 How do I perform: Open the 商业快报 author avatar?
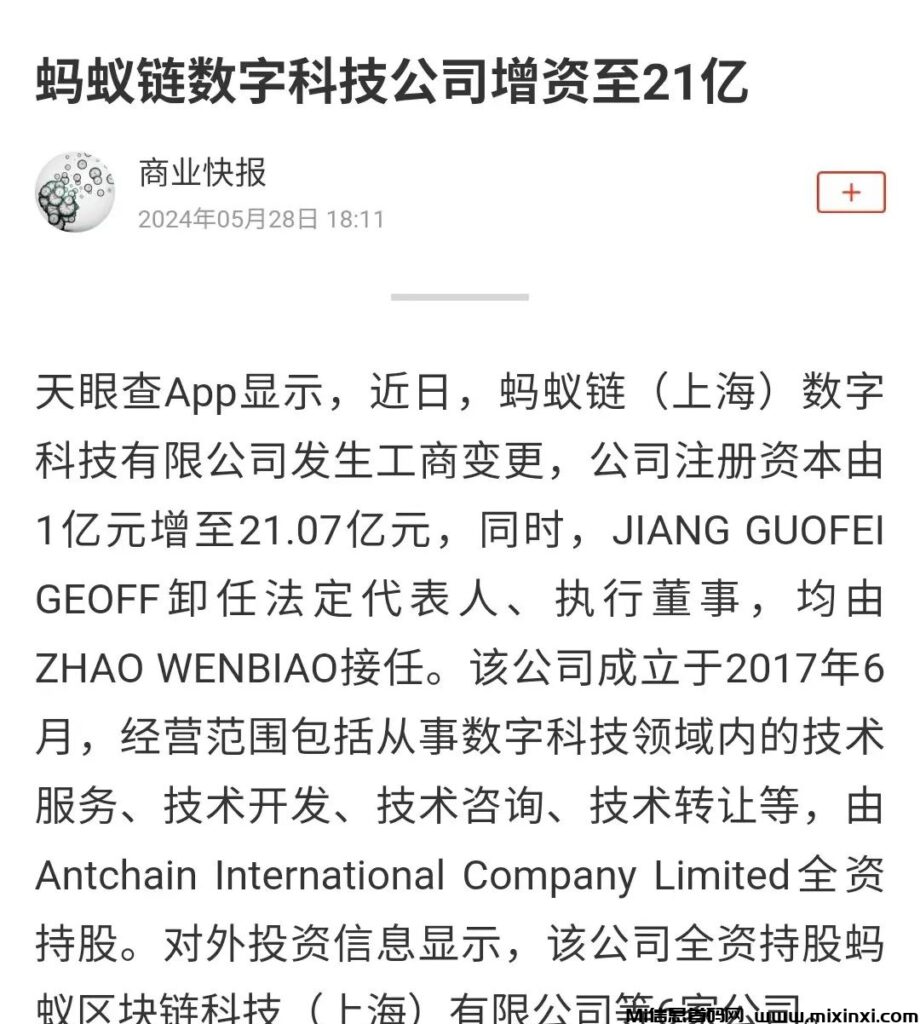point(75,192)
